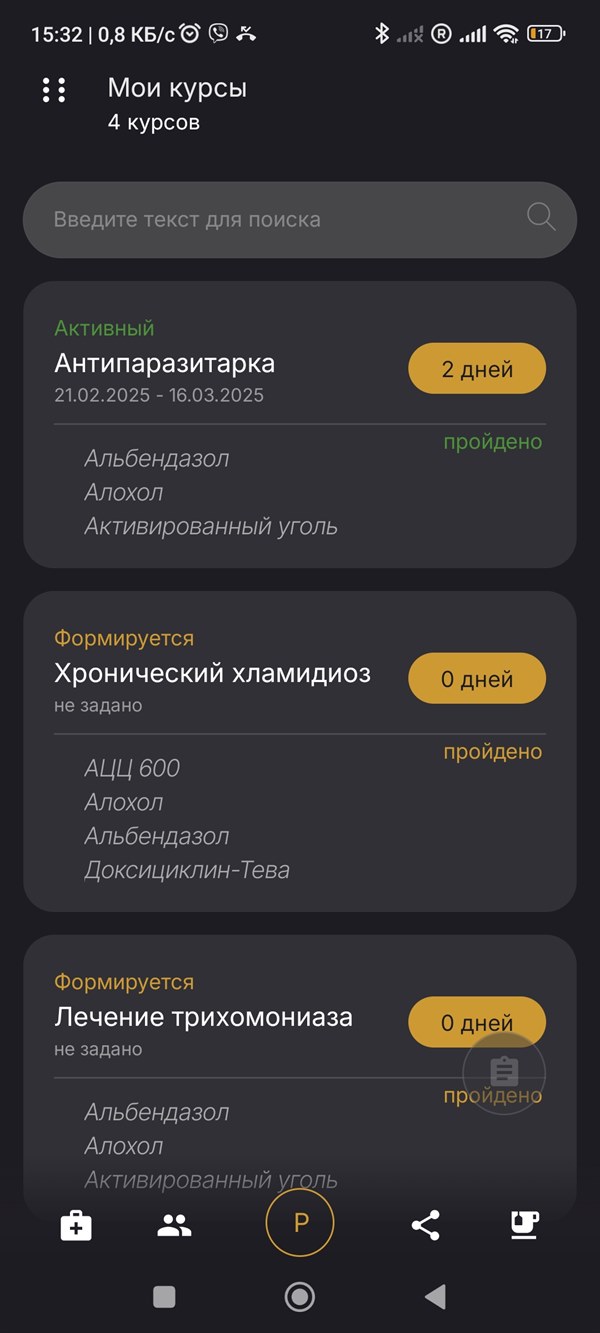Tap the search field to enter text
This screenshot has height=1333, width=600.
coord(280,219)
